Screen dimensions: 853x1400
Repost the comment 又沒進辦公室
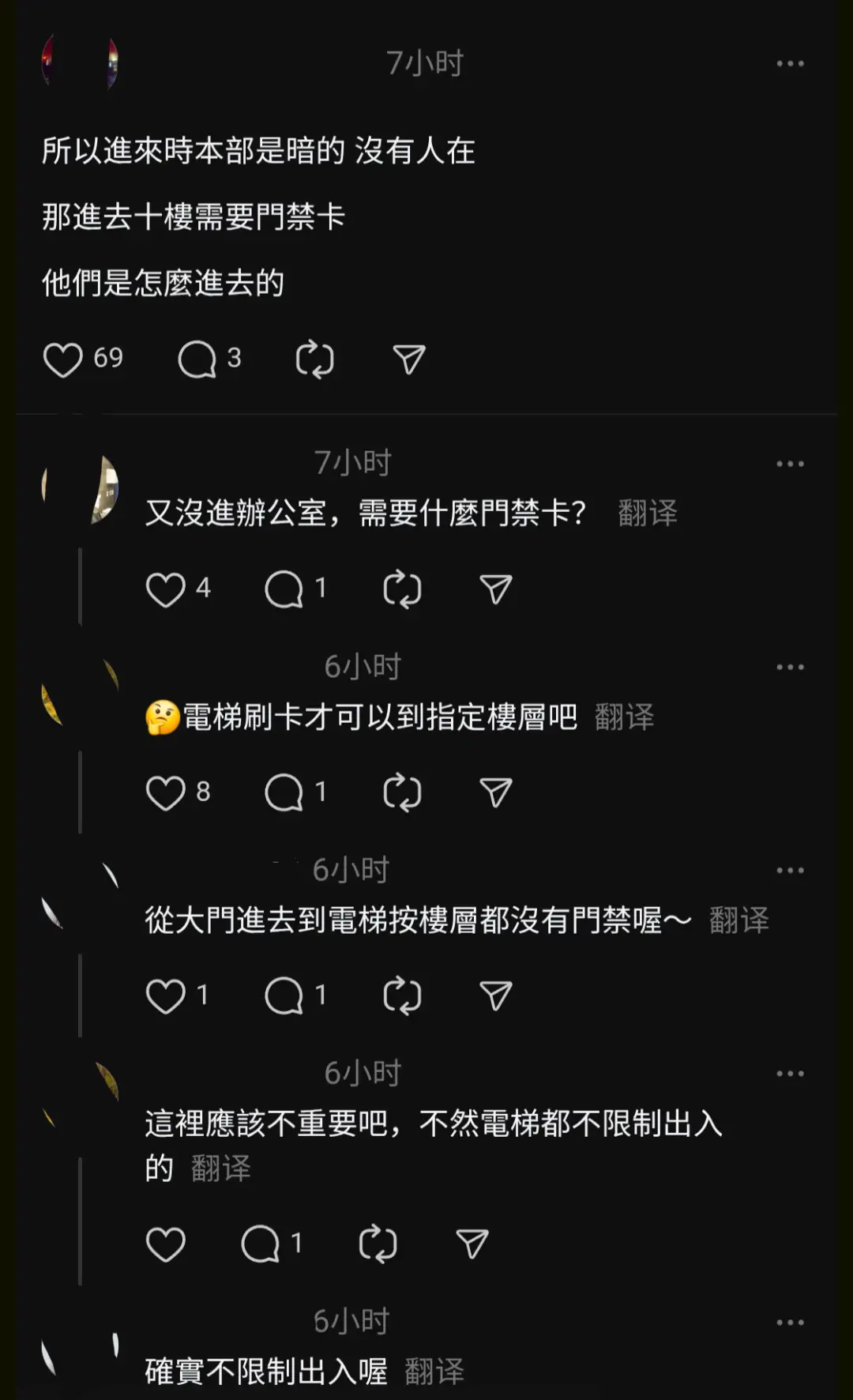(x=402, y=589)
